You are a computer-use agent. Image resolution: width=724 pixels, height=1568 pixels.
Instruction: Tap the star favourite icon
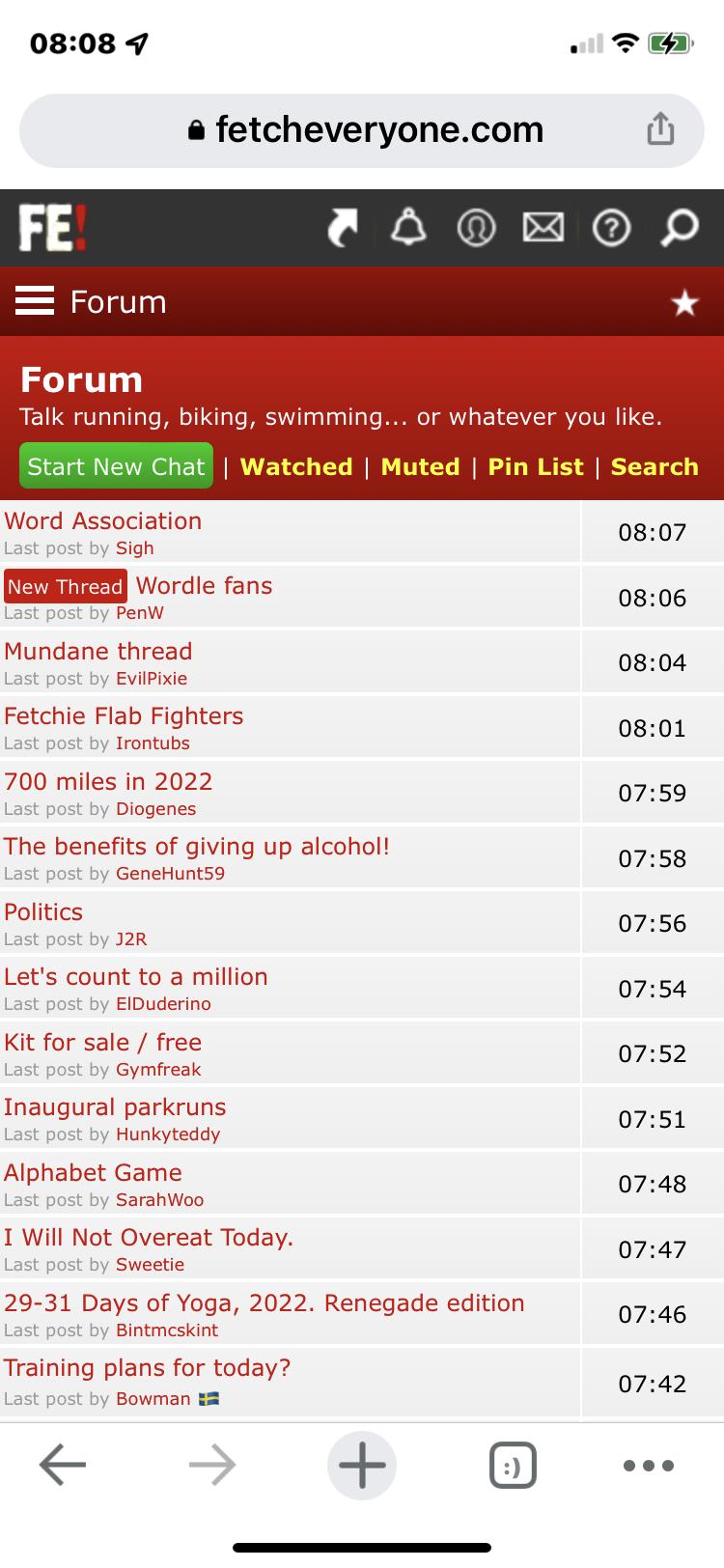pos(684,302)
